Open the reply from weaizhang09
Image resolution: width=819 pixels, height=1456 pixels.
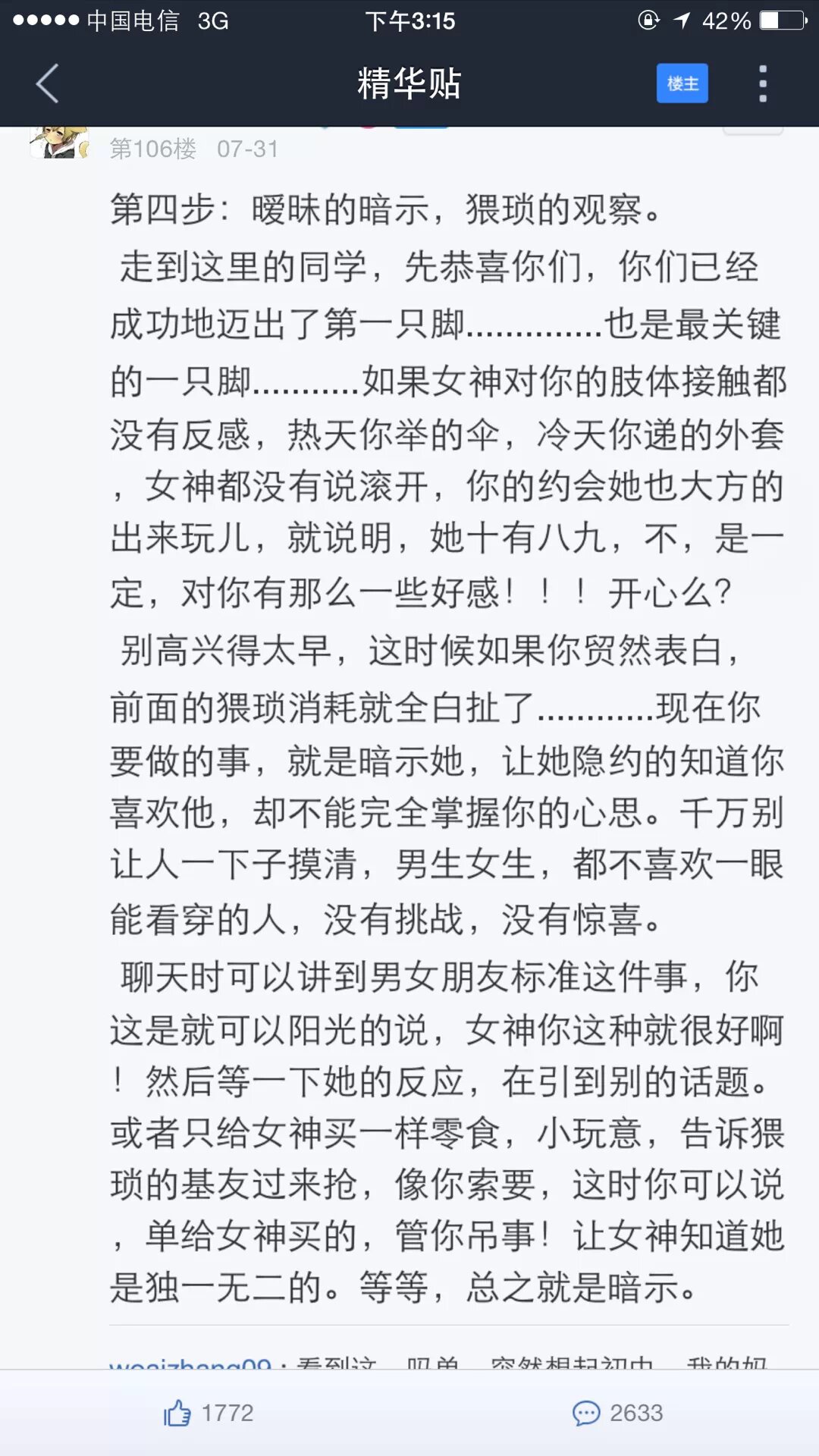[440, 1361]
